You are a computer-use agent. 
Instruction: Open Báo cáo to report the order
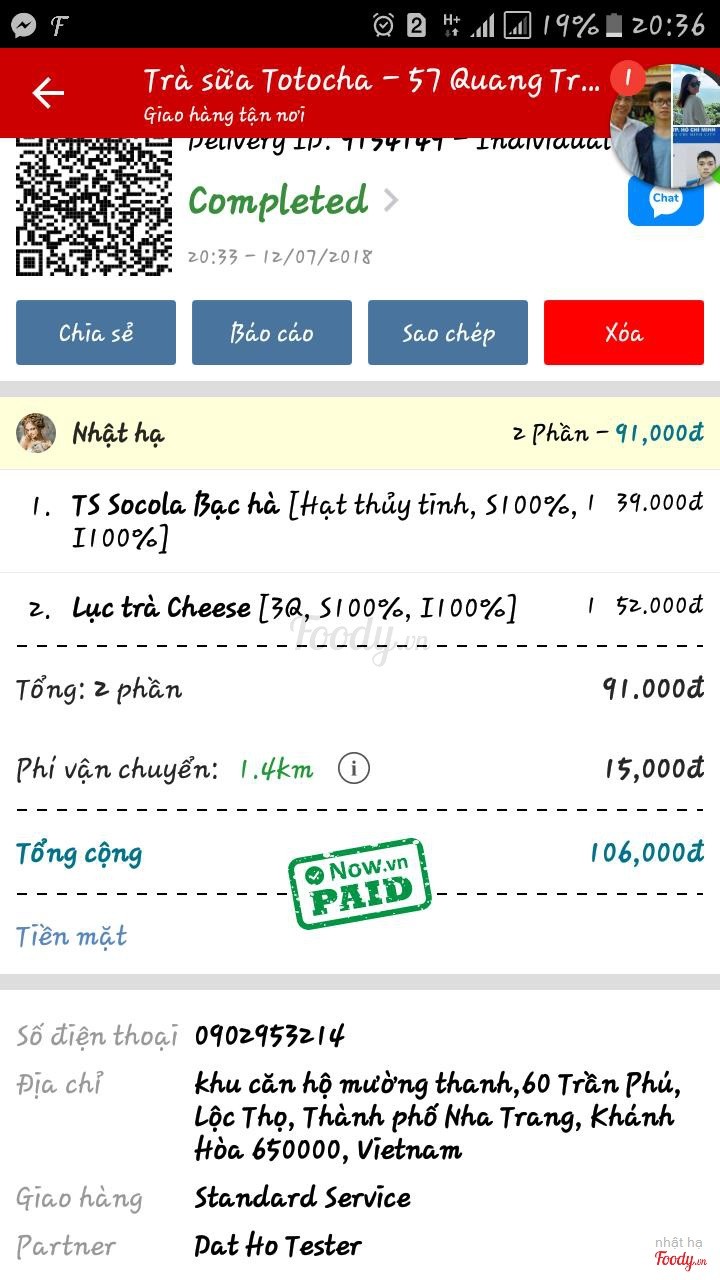point(272,333)
